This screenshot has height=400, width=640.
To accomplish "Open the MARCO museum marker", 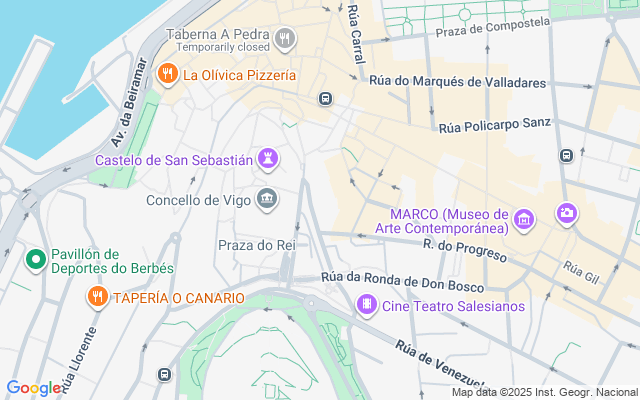I will [x=523, y=218].
